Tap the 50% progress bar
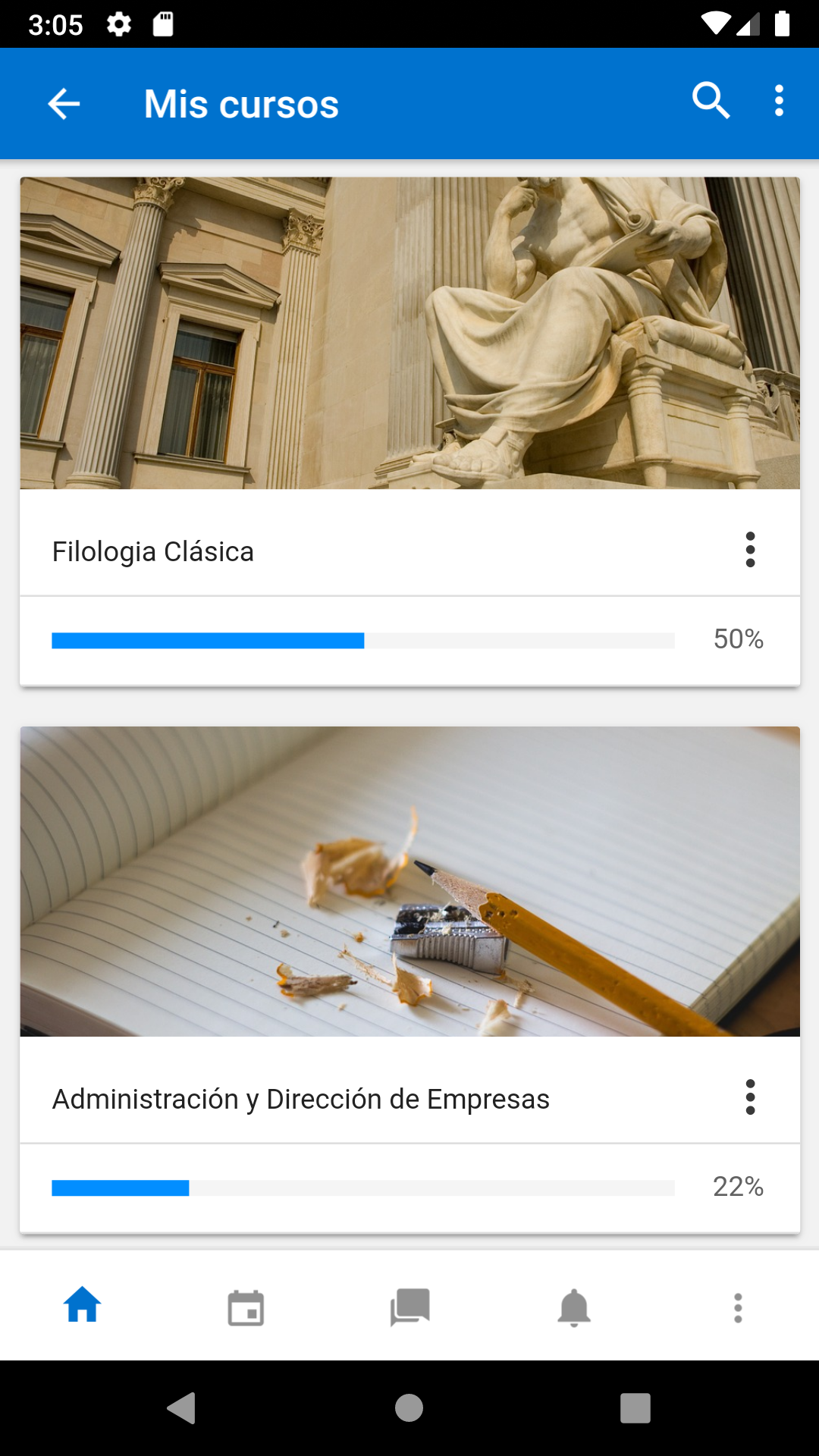Viewport: 819px width, 1456px height. [x=362, y=640]
